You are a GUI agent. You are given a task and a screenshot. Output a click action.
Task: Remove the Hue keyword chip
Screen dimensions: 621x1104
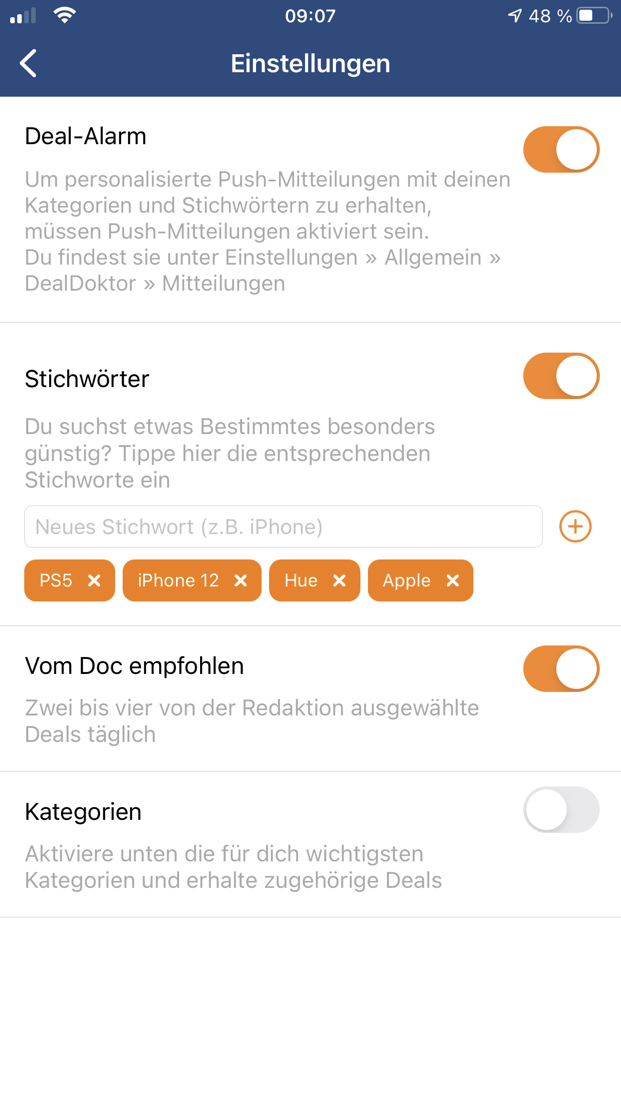(339, 581)
